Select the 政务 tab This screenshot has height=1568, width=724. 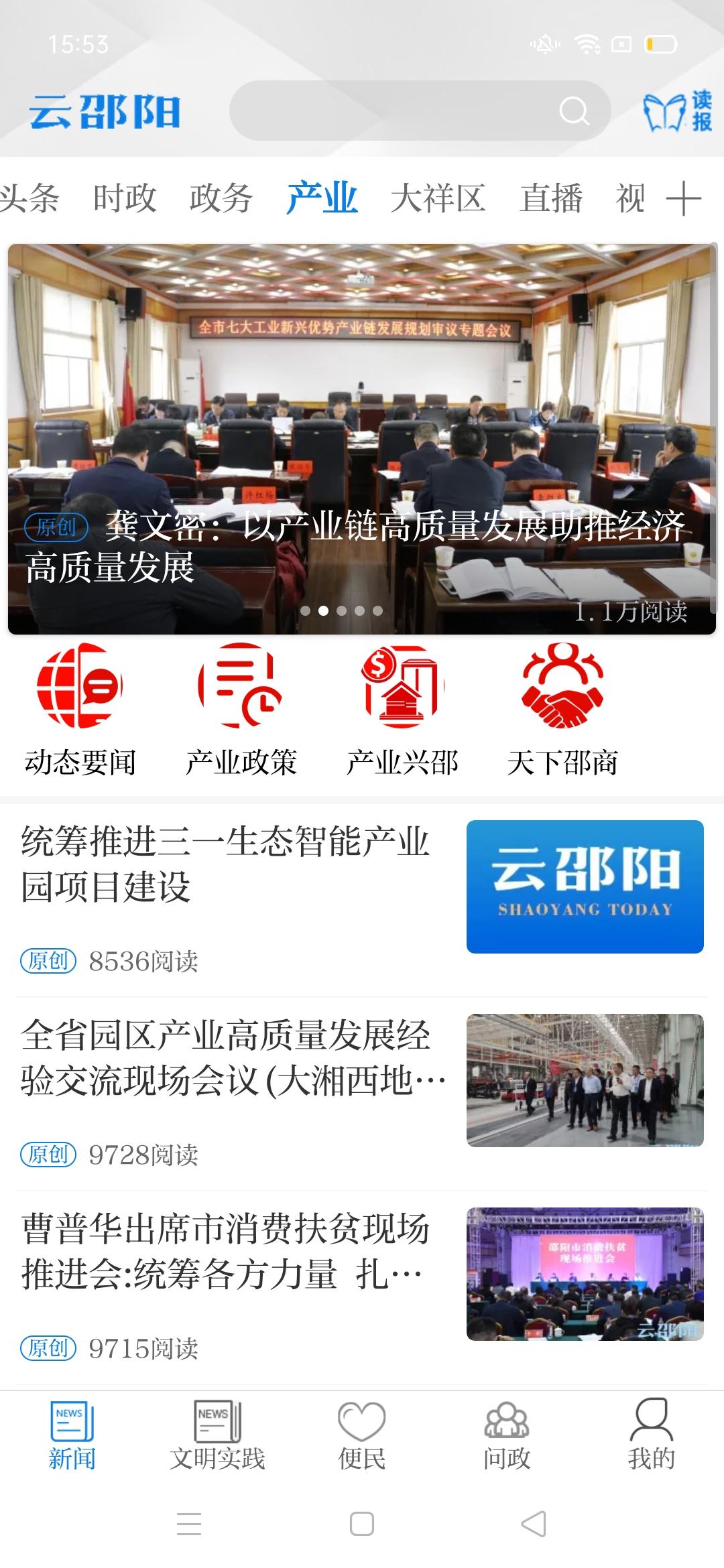click(x=221, y=198)
